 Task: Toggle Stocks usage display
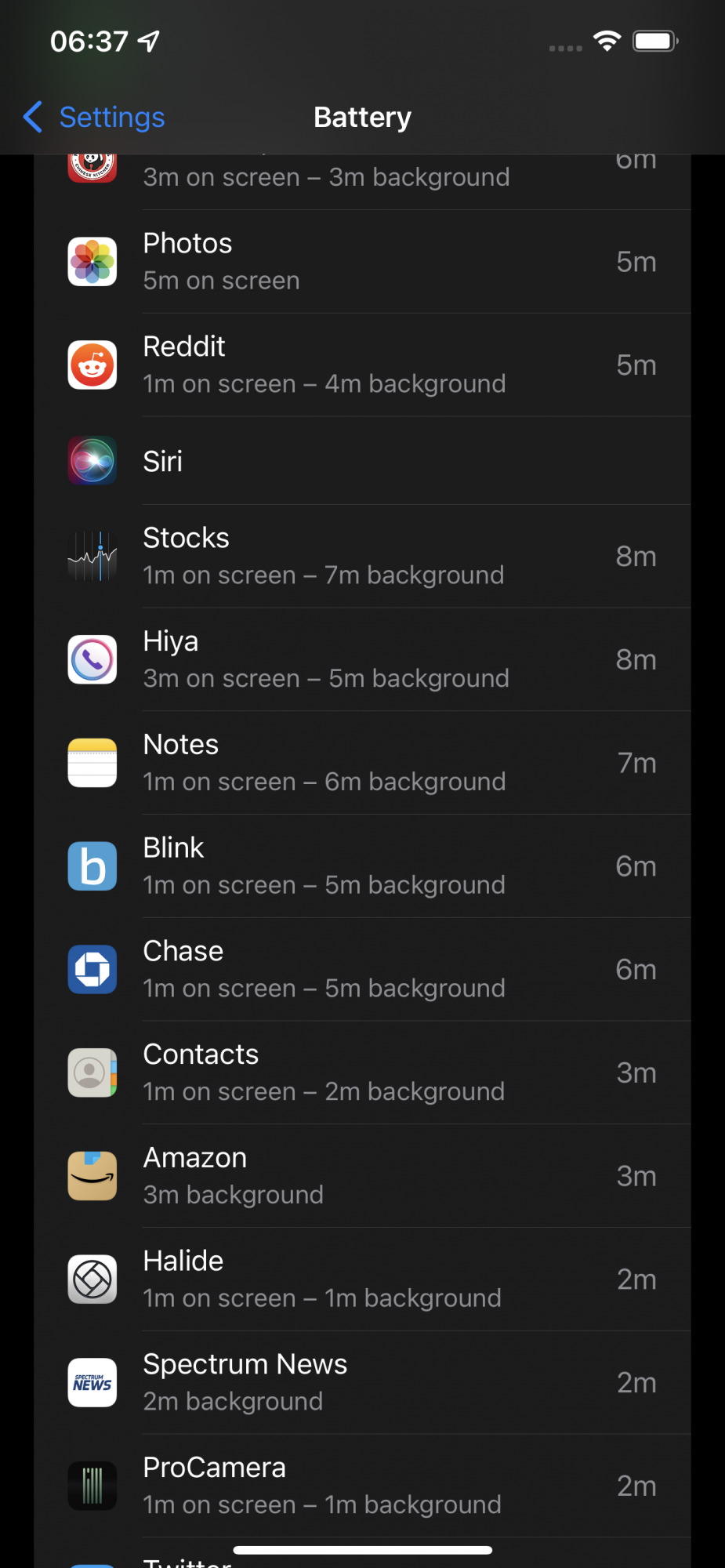click(362, 557)
